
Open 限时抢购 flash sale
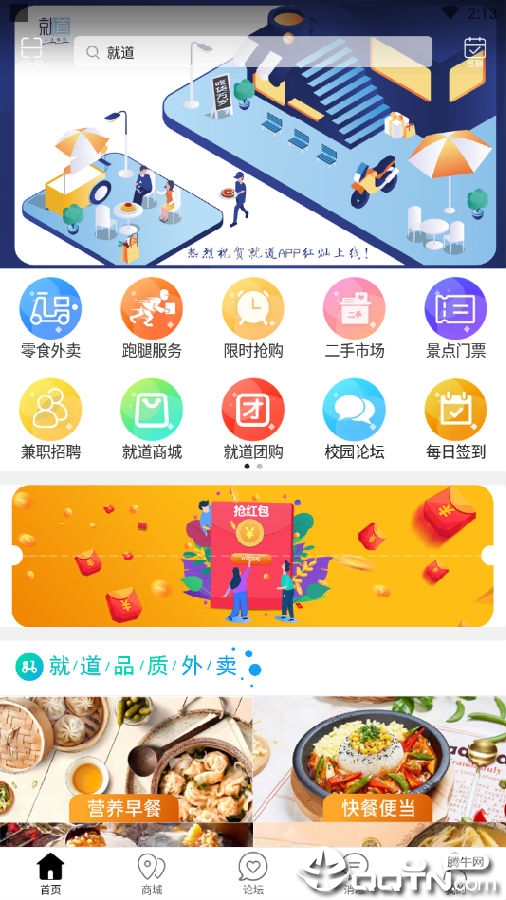pyautogui.click(x=253, y=319)
